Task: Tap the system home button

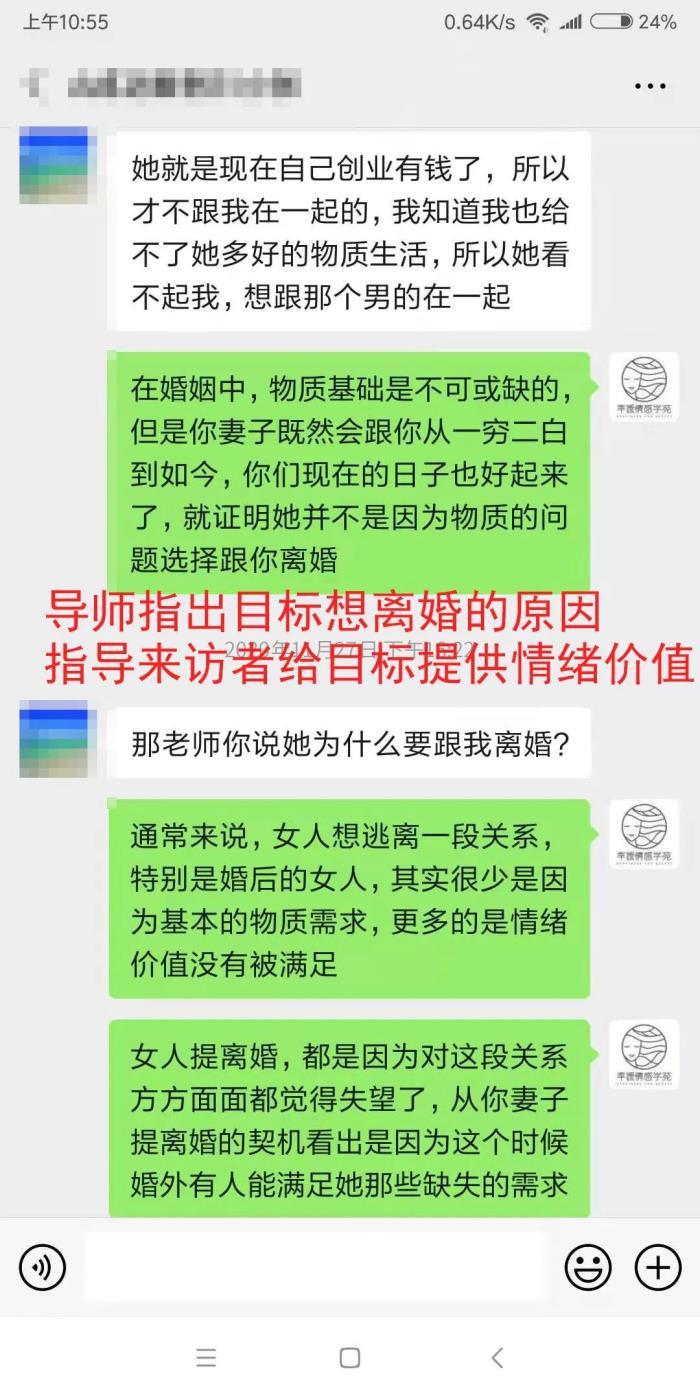Action: (350, 1357)
